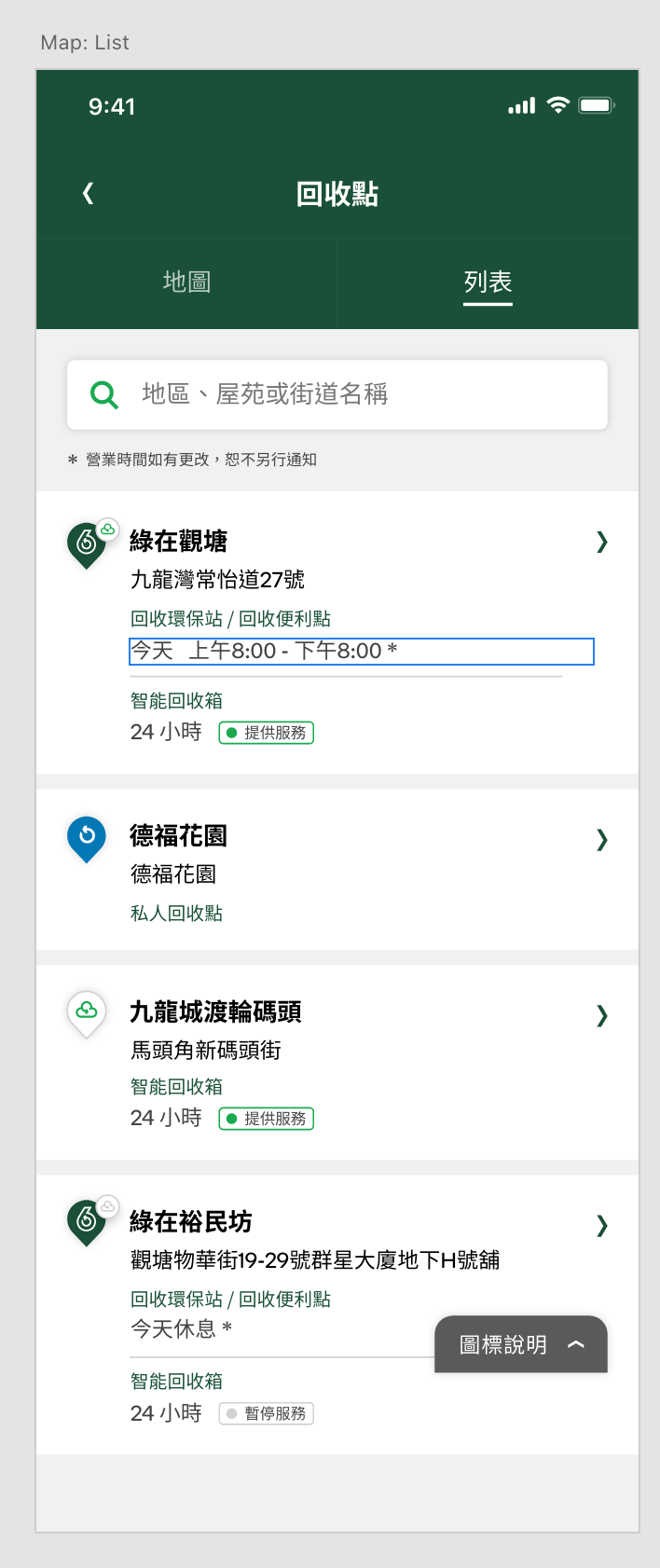Open 綠在裕民坊 recycling point details
660x1568 pixels.
[x=601, y=1225]
